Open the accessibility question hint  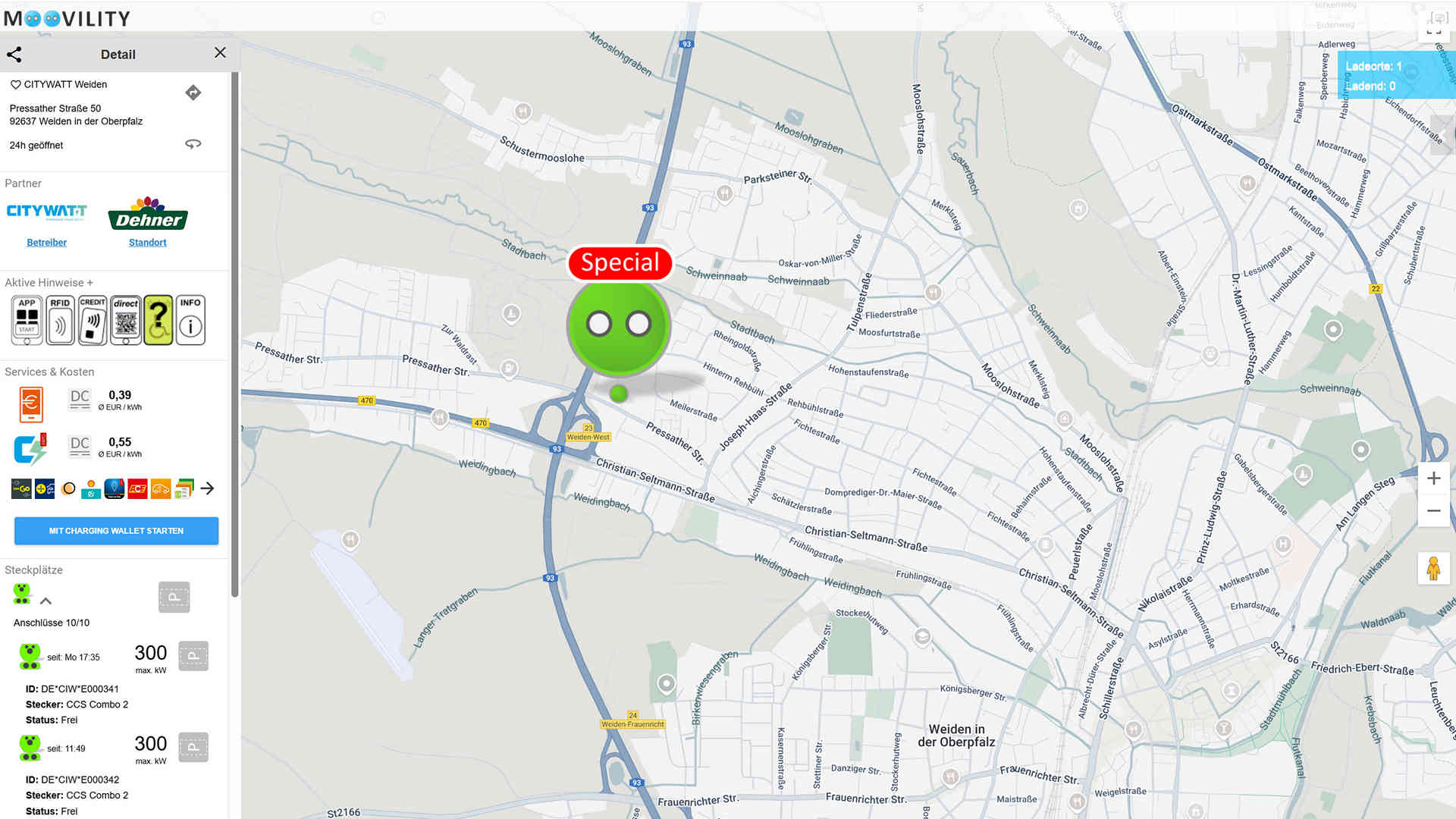[158, 320]
